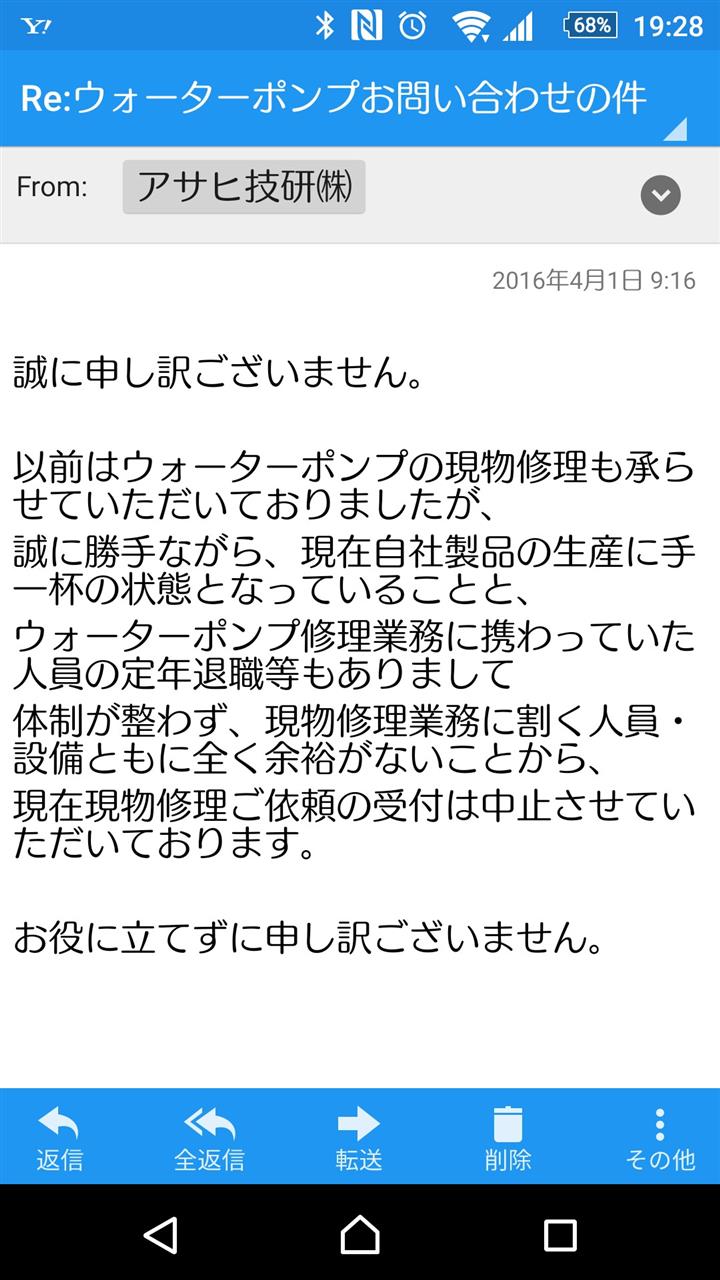Reply to all with 全返信
This screenshot has height=1280, width=720.
tap(209, 1138)
